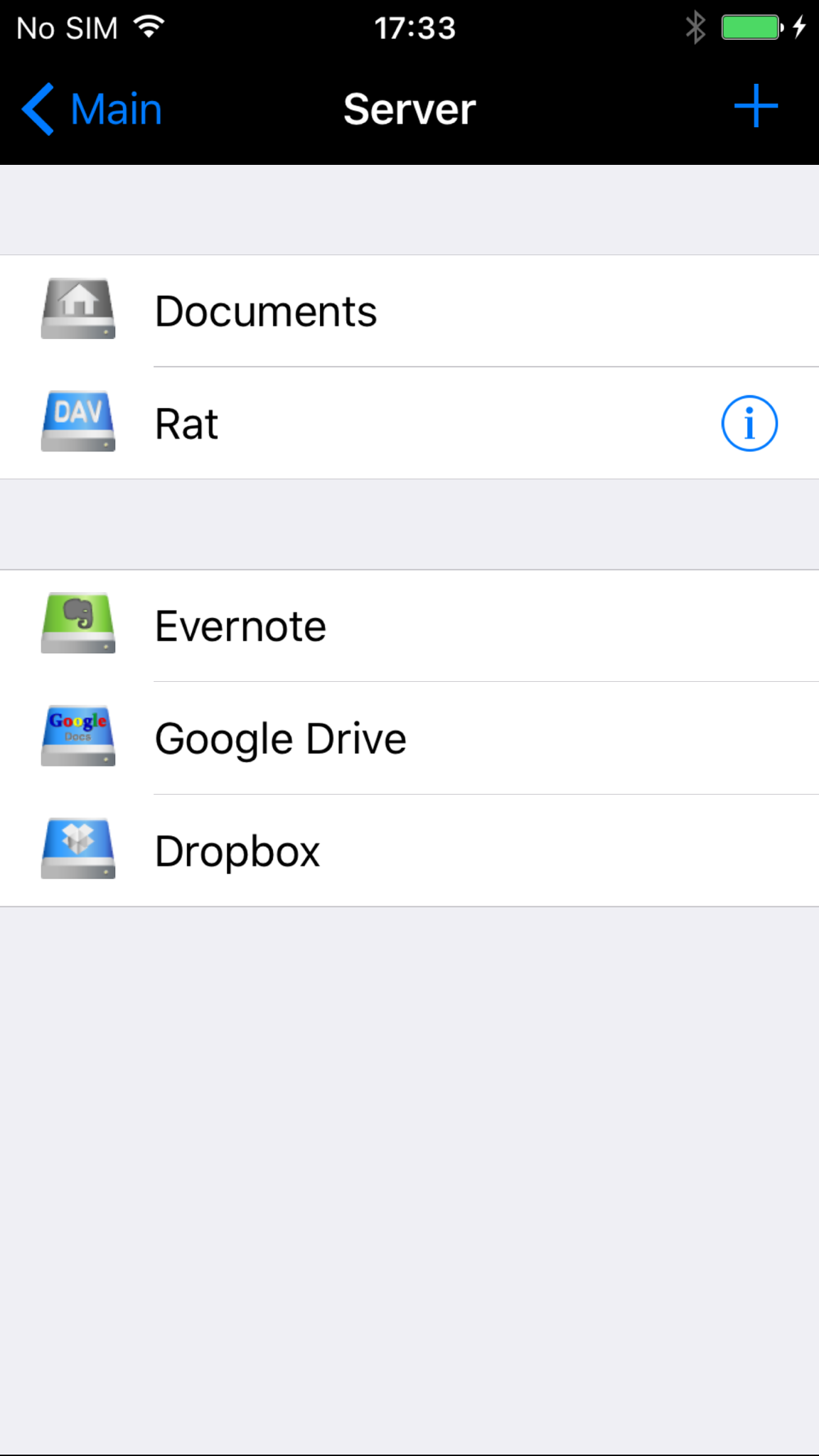819x1456 pixels.
Task: Select Google Drive
Action: 409,739
